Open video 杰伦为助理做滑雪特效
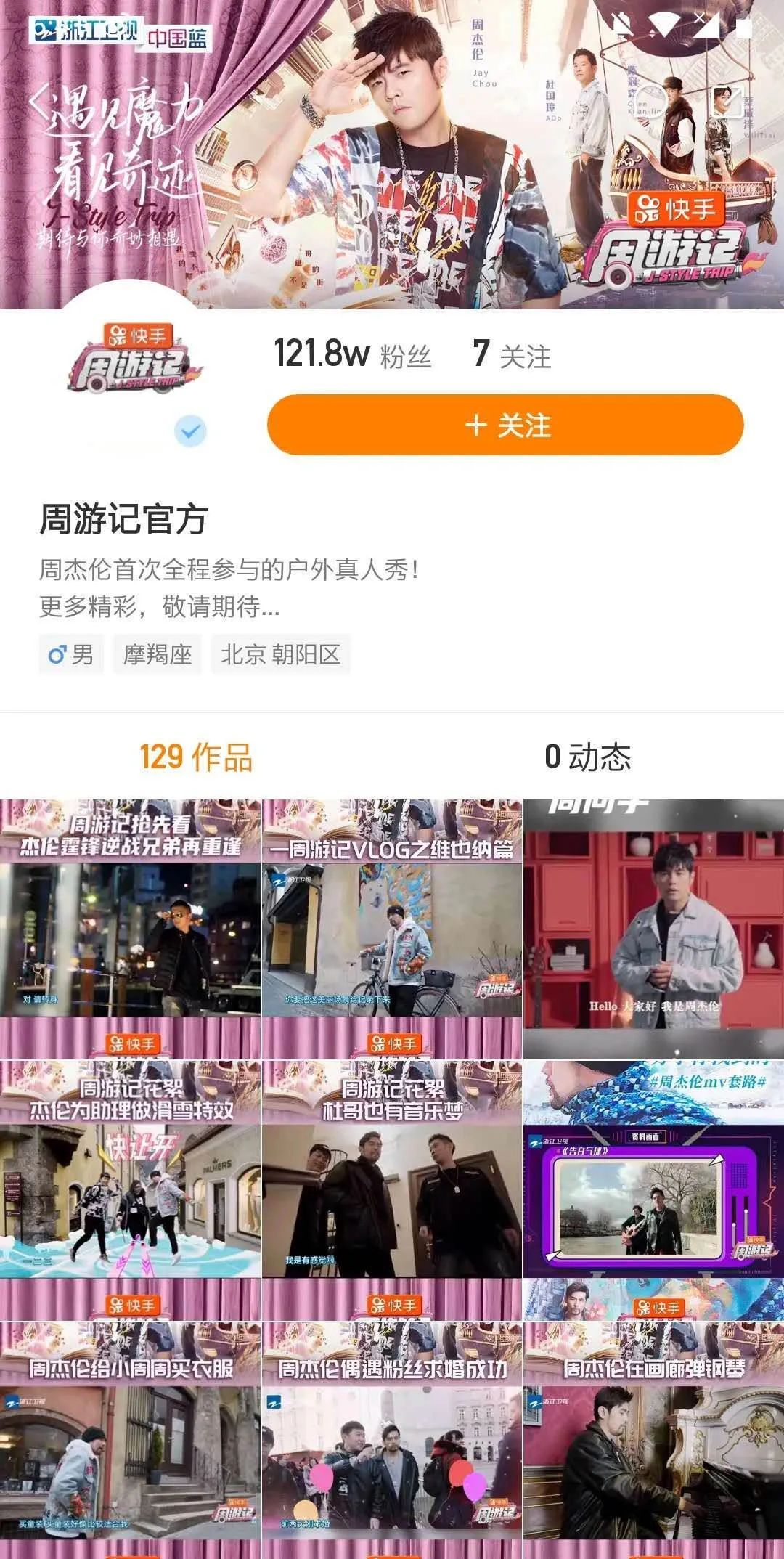Screen dimensions: 784x1559 130,1191
